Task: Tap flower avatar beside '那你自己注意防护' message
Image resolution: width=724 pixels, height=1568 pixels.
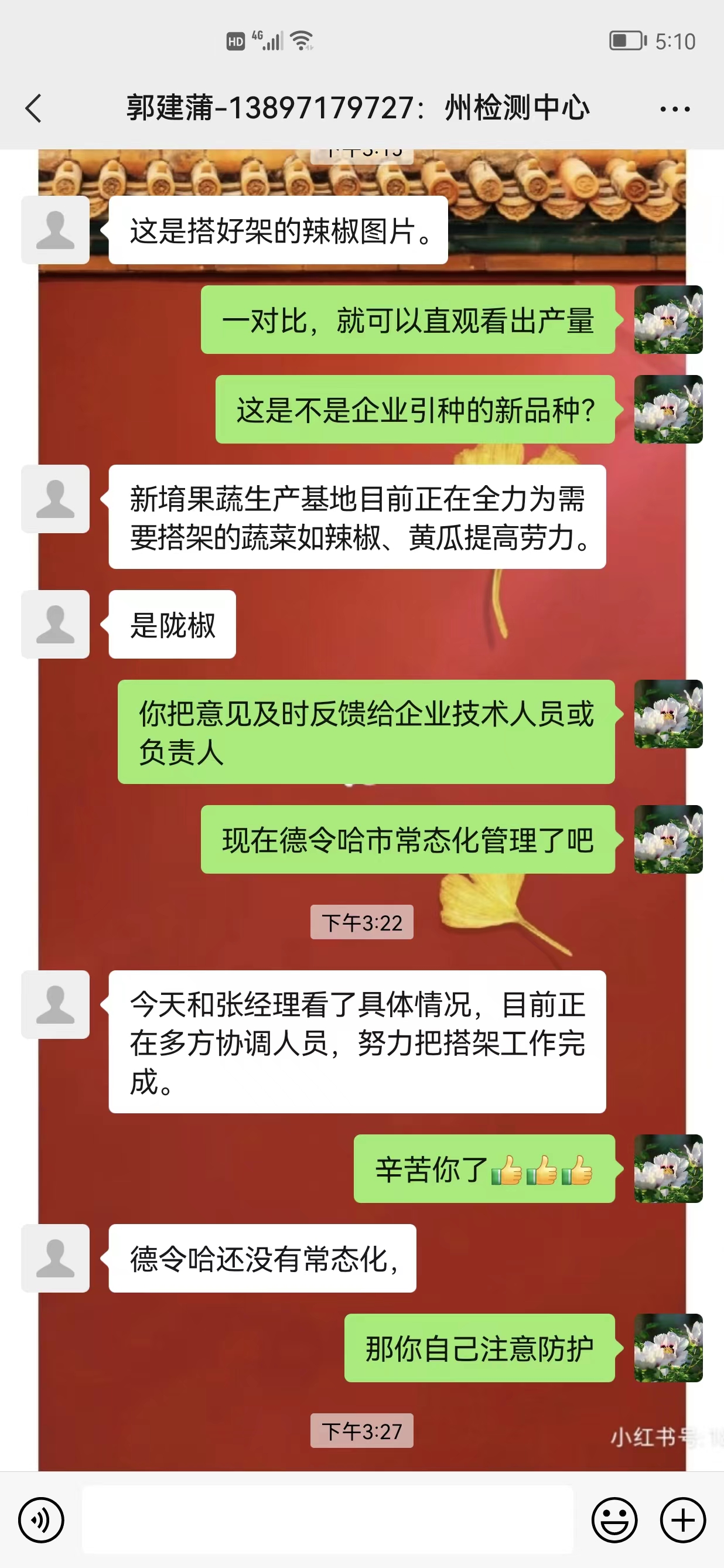Action: (668, 1348)
